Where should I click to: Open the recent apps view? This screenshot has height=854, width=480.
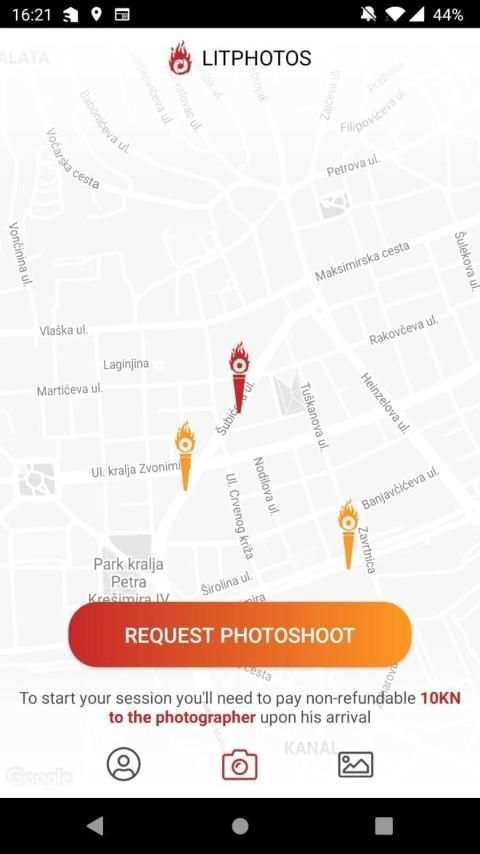pos(384,826)
